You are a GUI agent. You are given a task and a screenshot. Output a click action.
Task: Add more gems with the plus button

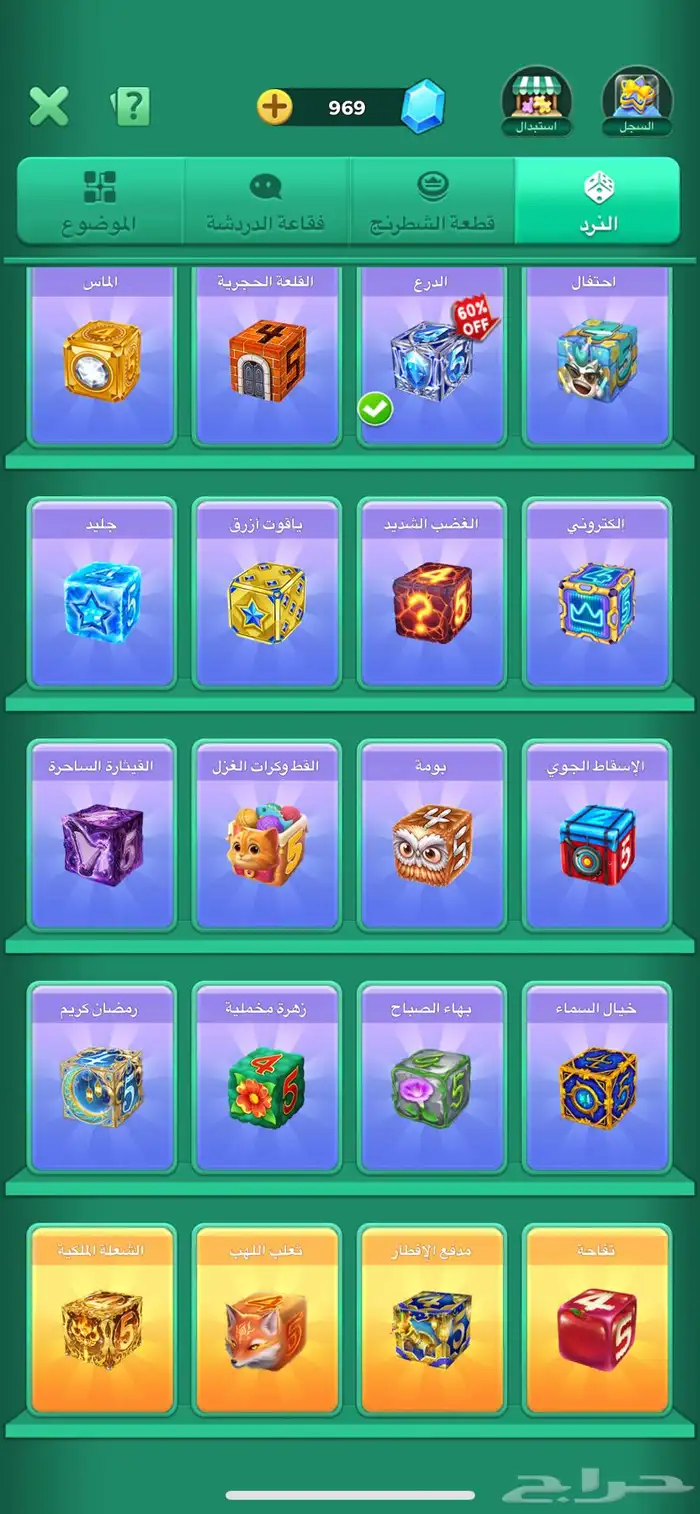275,107
